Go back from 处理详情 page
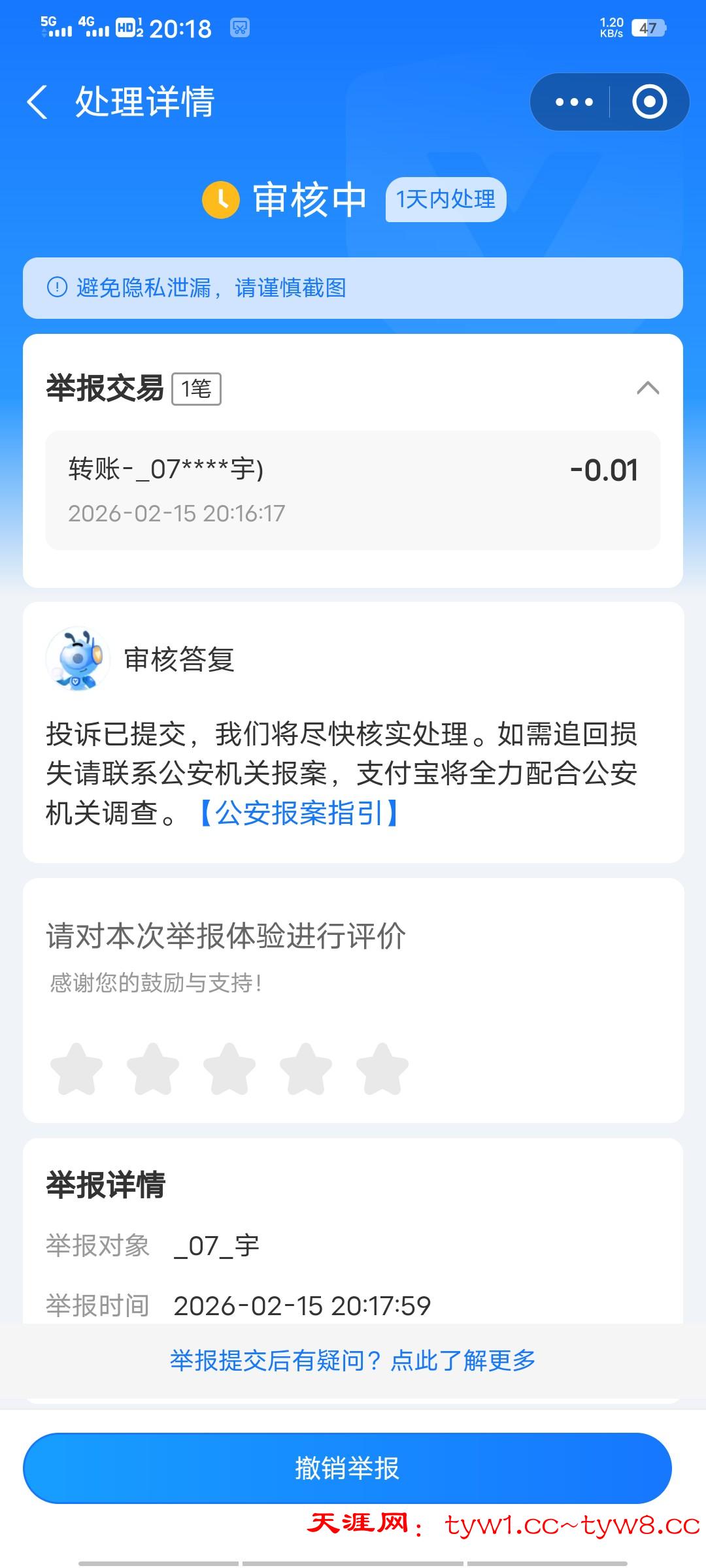Screen dimensions: 706x1568 [x=38, y=102]
